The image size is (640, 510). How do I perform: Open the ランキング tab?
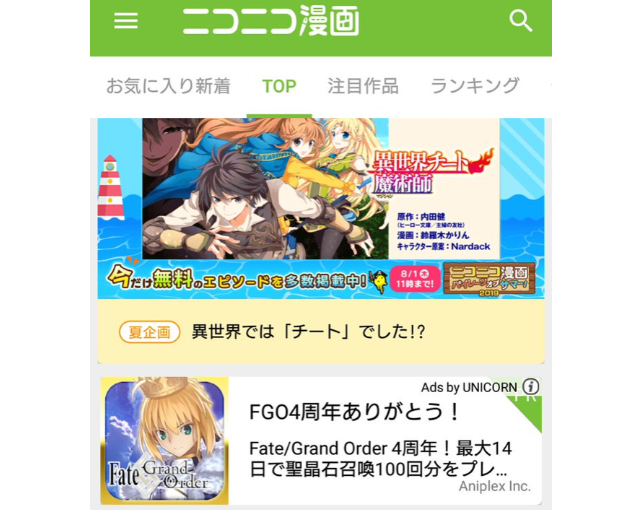pyautogui.click(x=475, y=86)
